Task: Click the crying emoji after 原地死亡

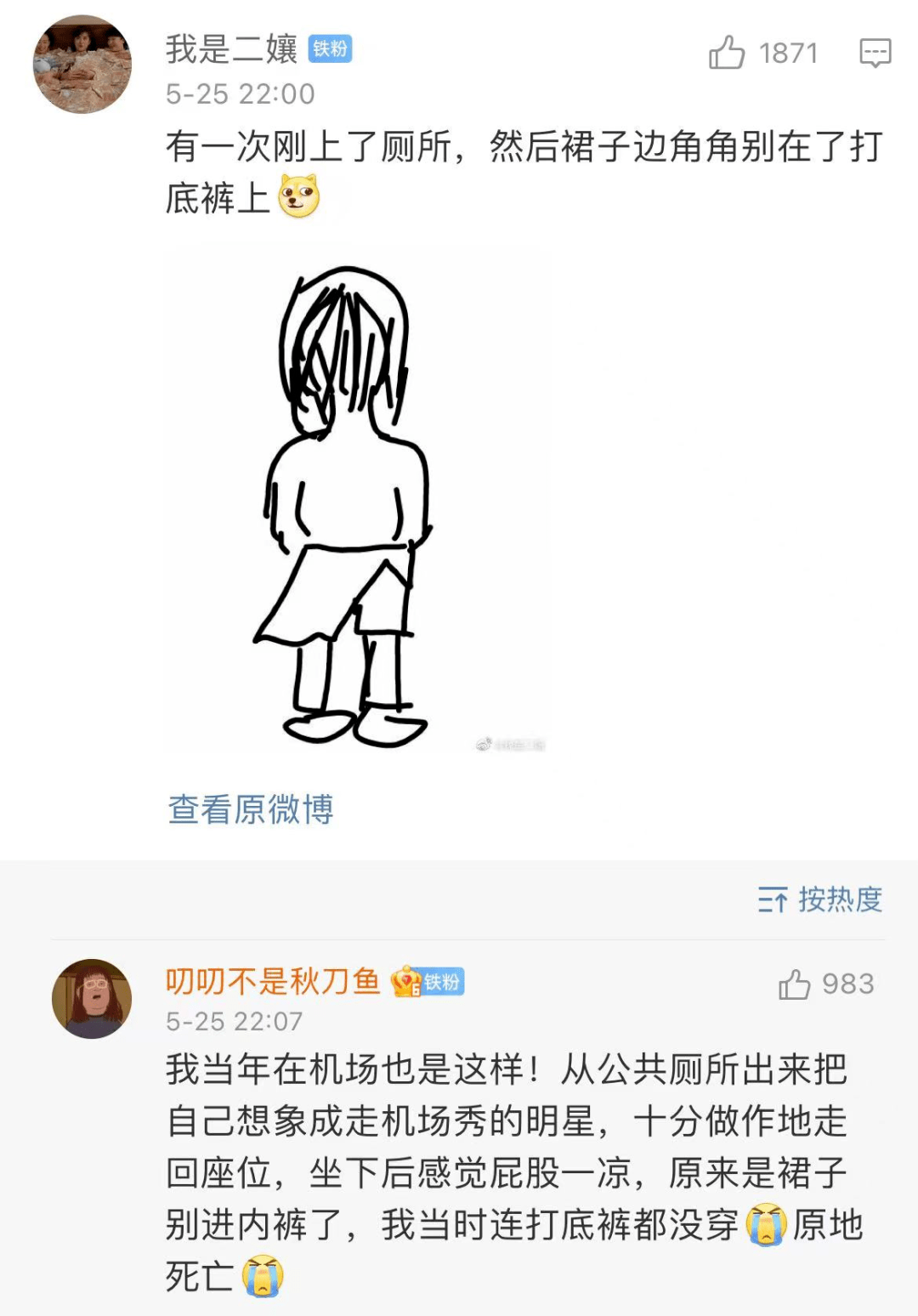Action: [263, 1276]
